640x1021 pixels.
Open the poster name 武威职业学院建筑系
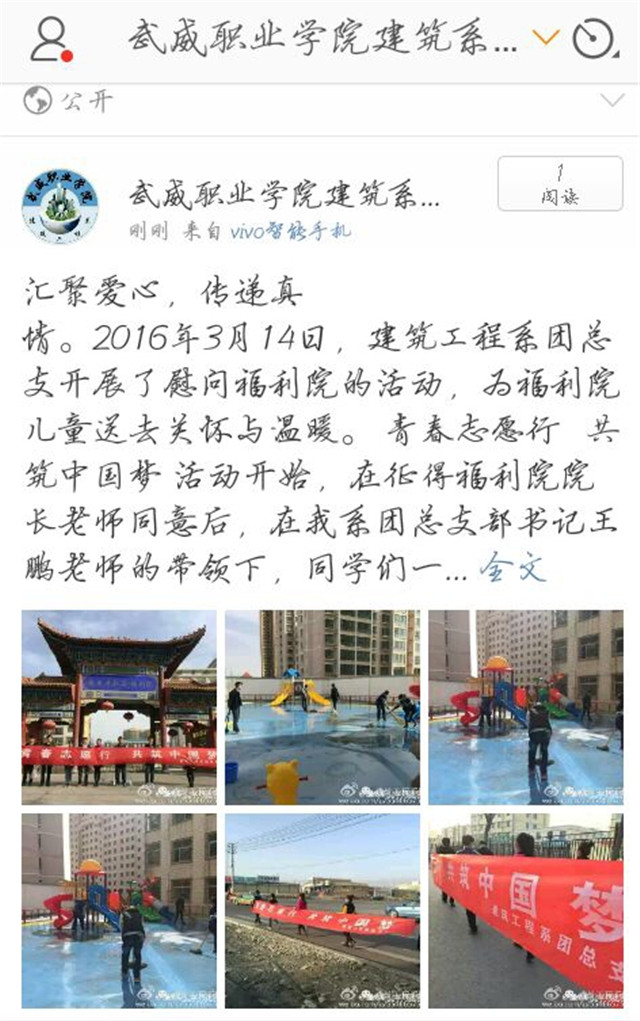(283, 194)
